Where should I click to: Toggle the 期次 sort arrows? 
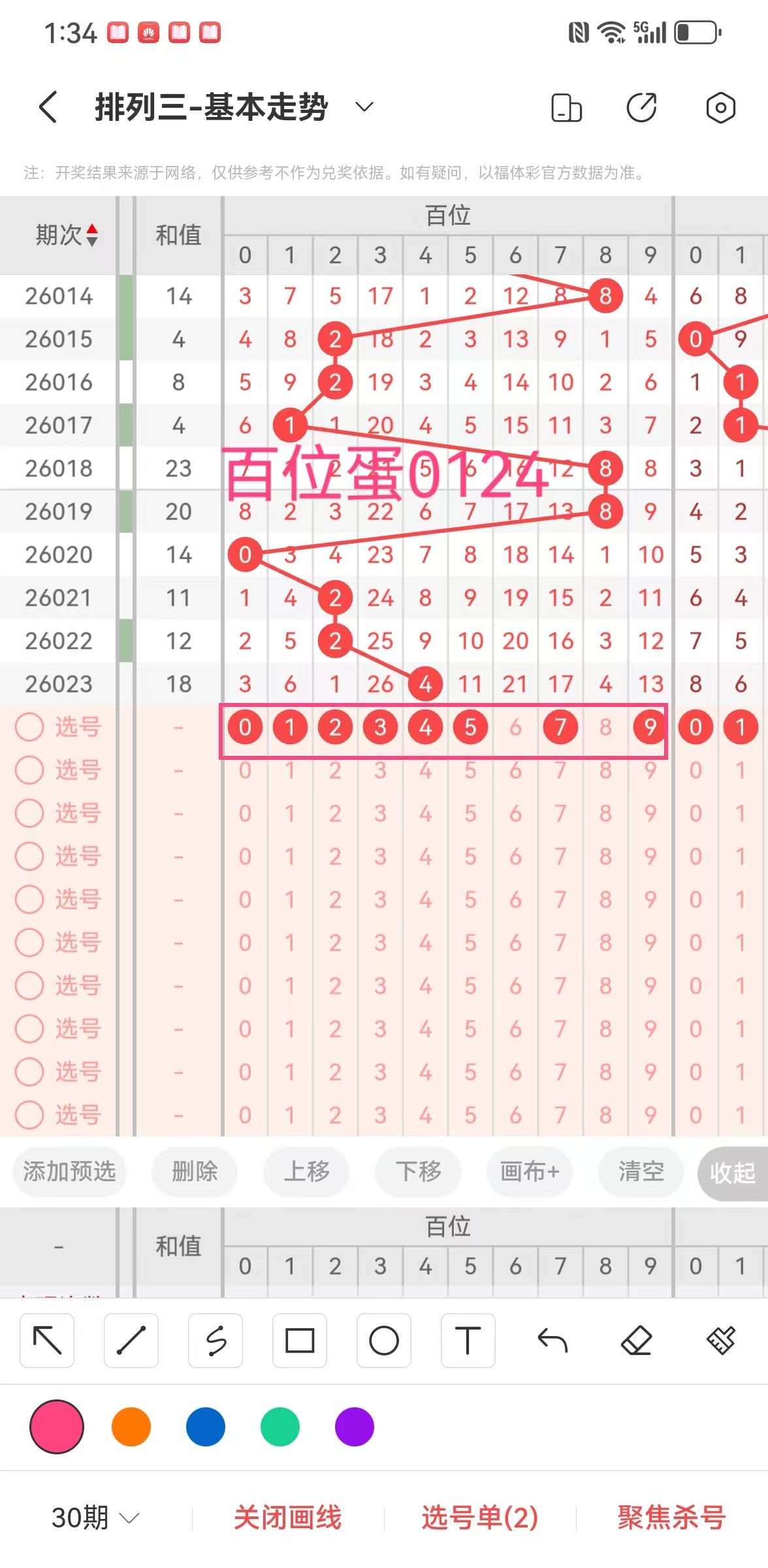click(x=92, y=235)
